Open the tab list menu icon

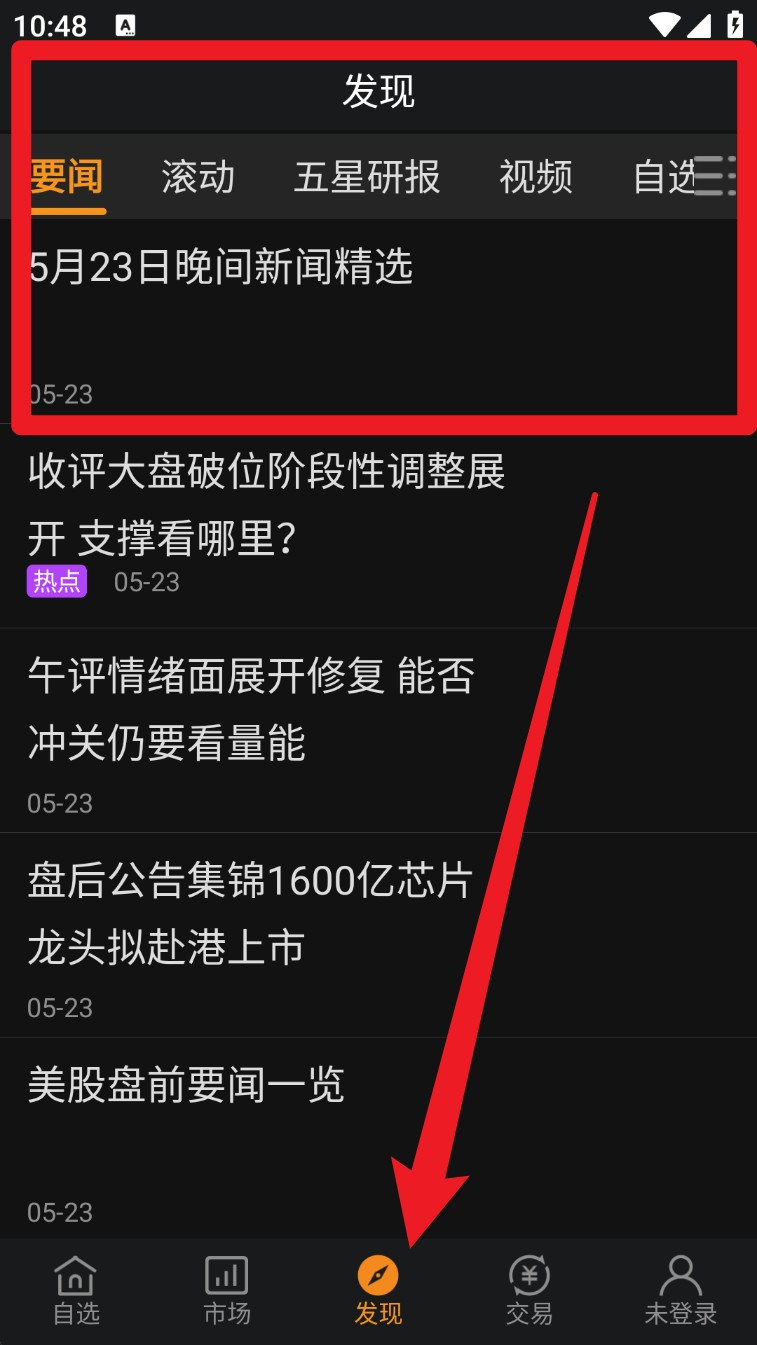click(x=716, y=176)
